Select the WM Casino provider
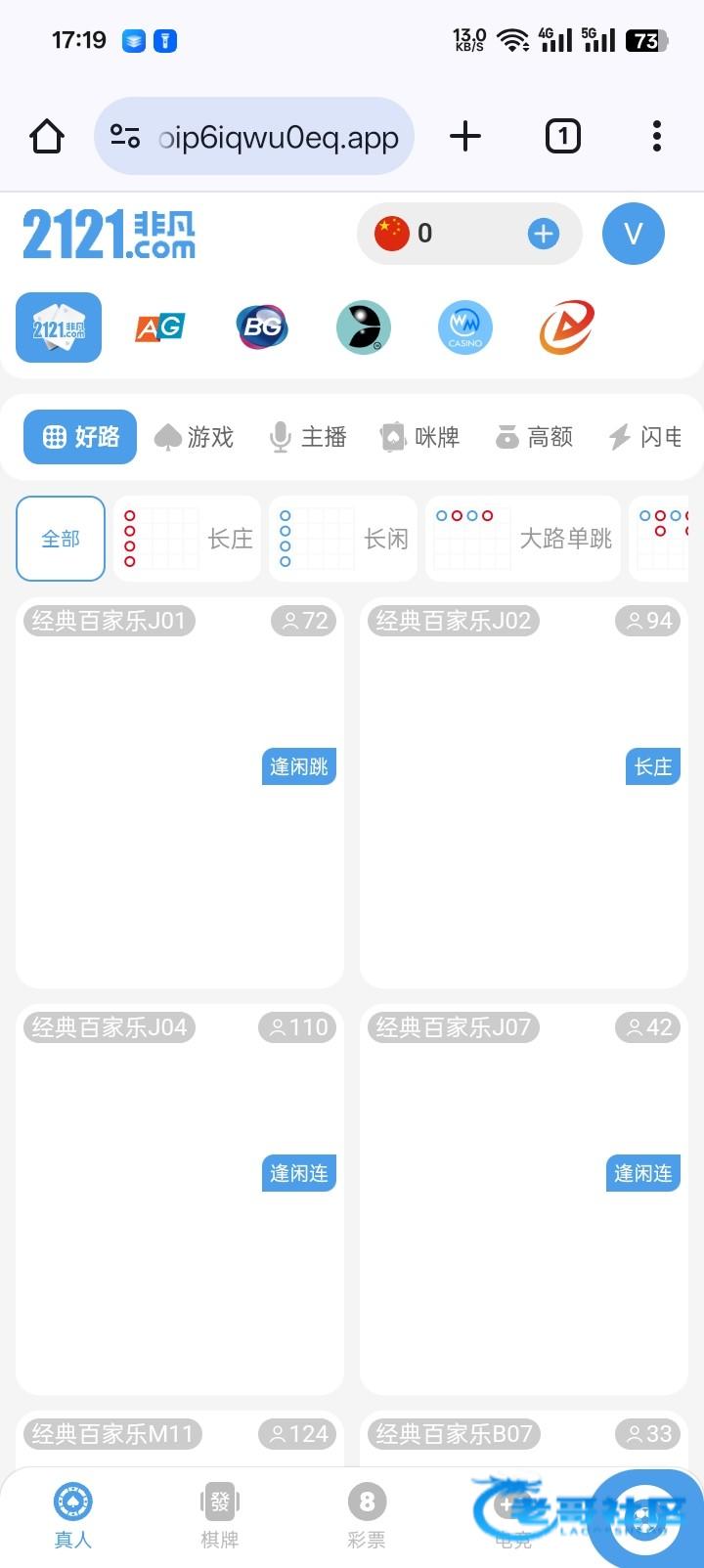 [465, 327]
